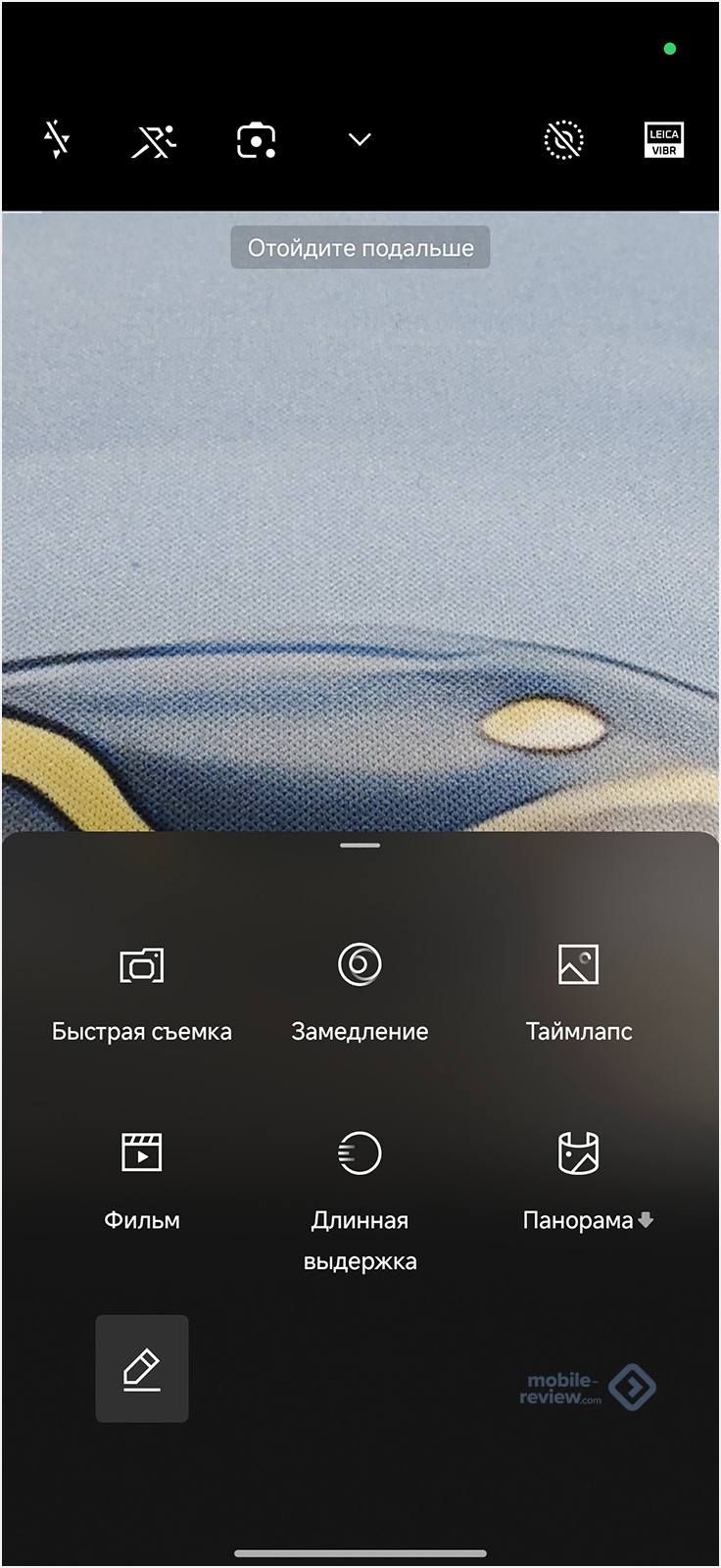Open the focus camera lens icon

tap(257, 140)
